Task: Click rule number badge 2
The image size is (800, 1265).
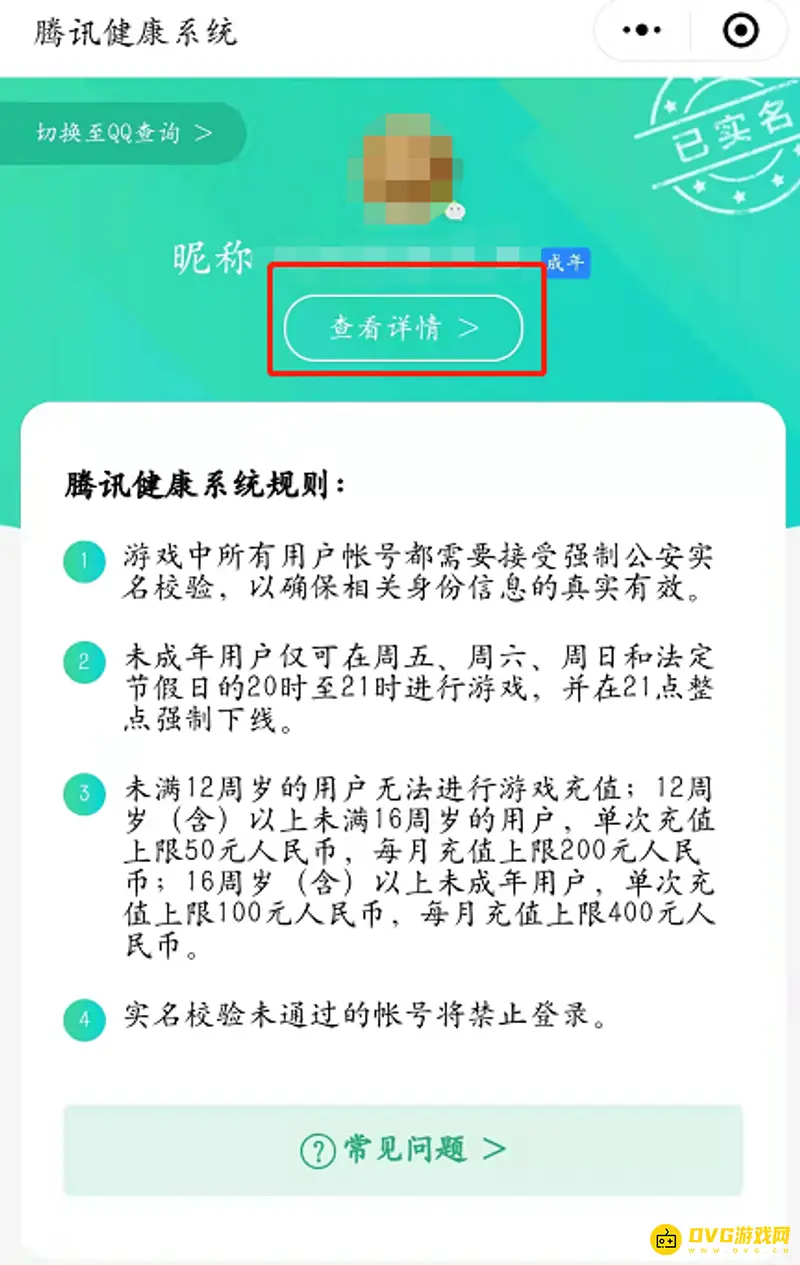Action: pos(84,662)
